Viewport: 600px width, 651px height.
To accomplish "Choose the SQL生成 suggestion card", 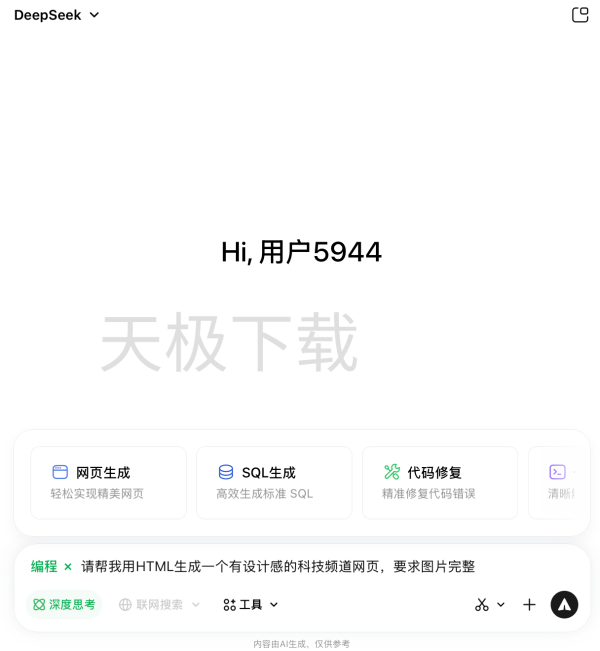I will (274, 482).
